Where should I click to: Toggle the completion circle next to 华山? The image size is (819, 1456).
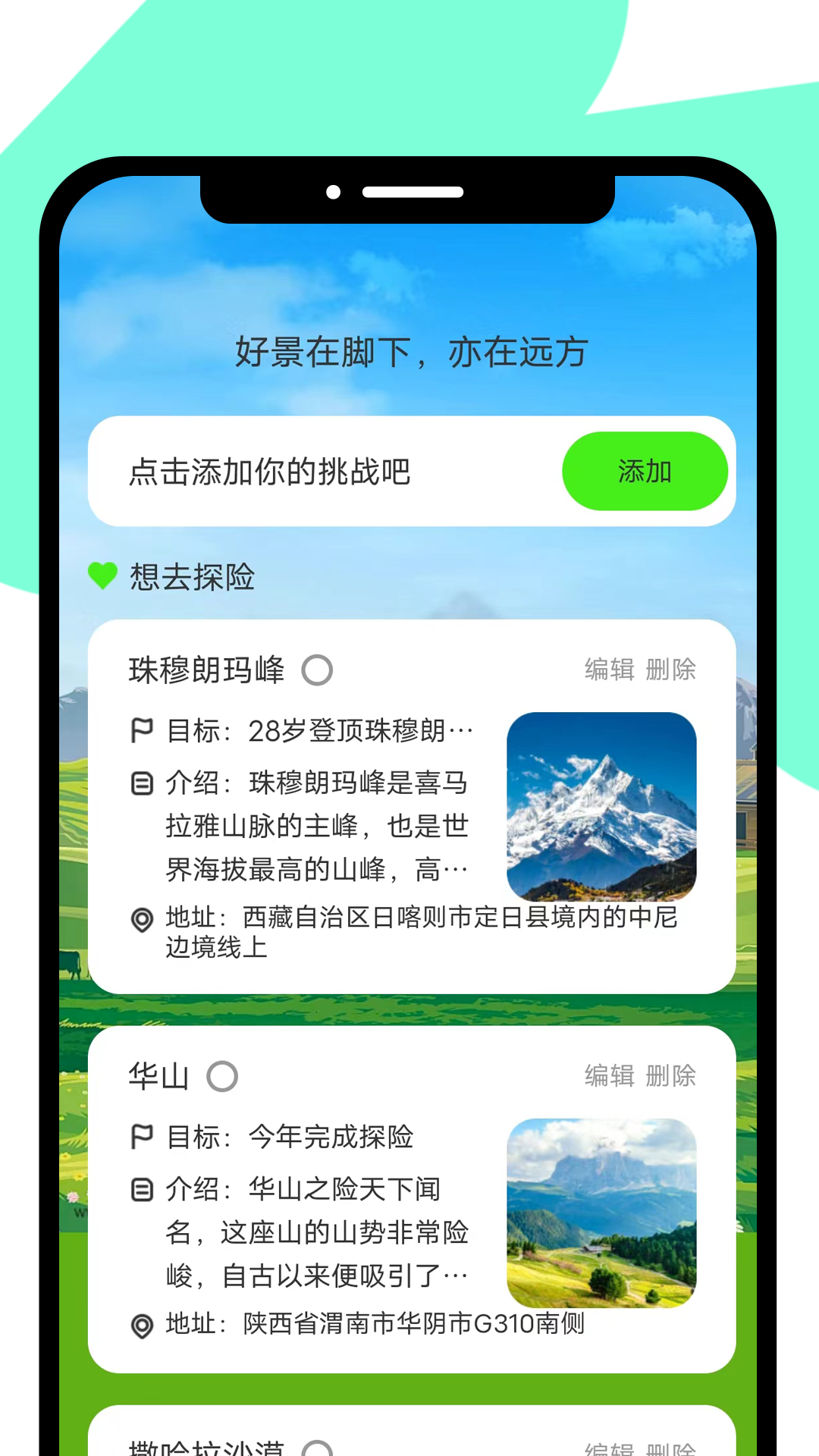(224, 1076)
